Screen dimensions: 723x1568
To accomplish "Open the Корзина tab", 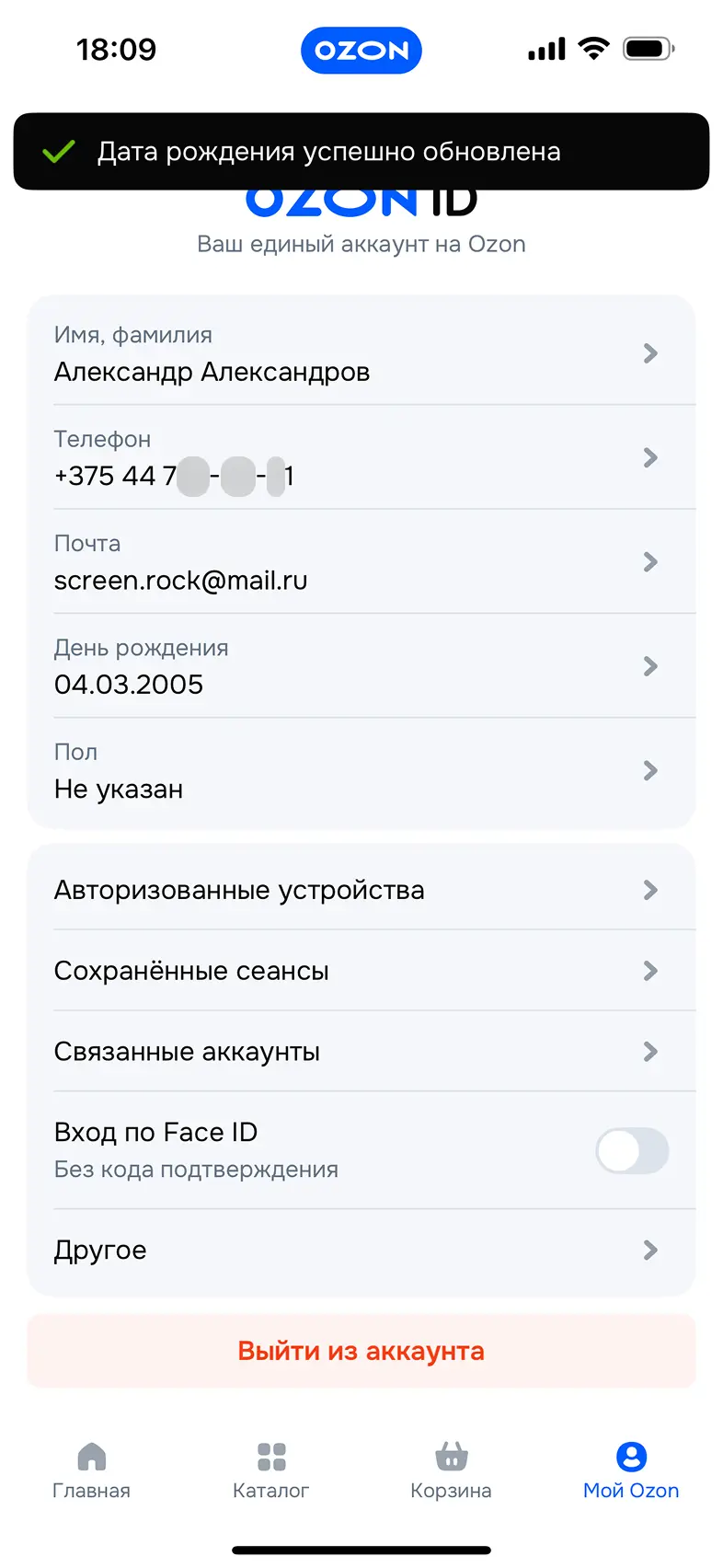I will click(x=451, y=1470).
